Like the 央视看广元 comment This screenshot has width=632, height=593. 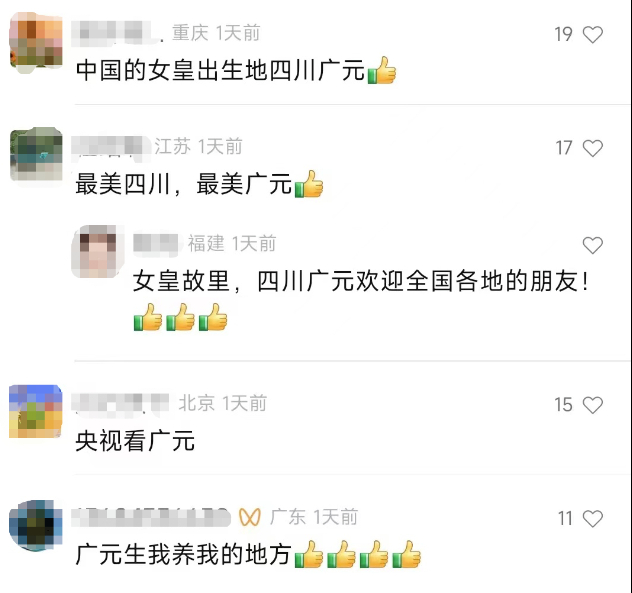click(592, 405)
